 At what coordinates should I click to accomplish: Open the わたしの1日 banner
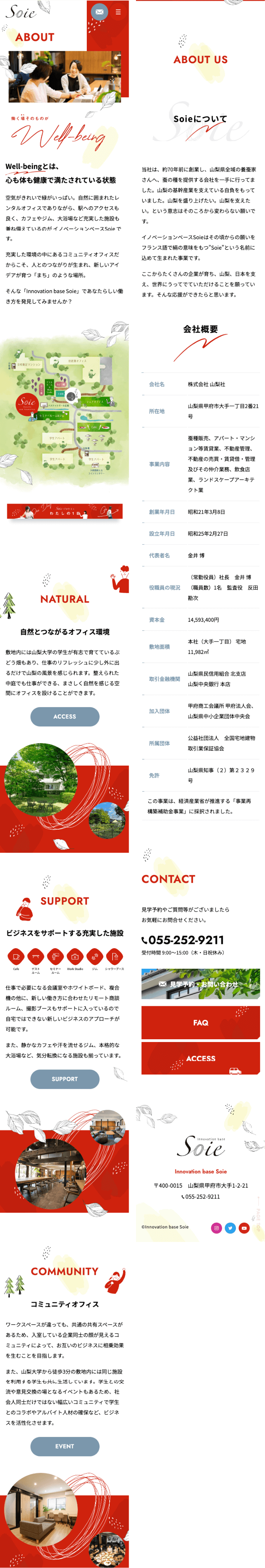tap(64, 511)
